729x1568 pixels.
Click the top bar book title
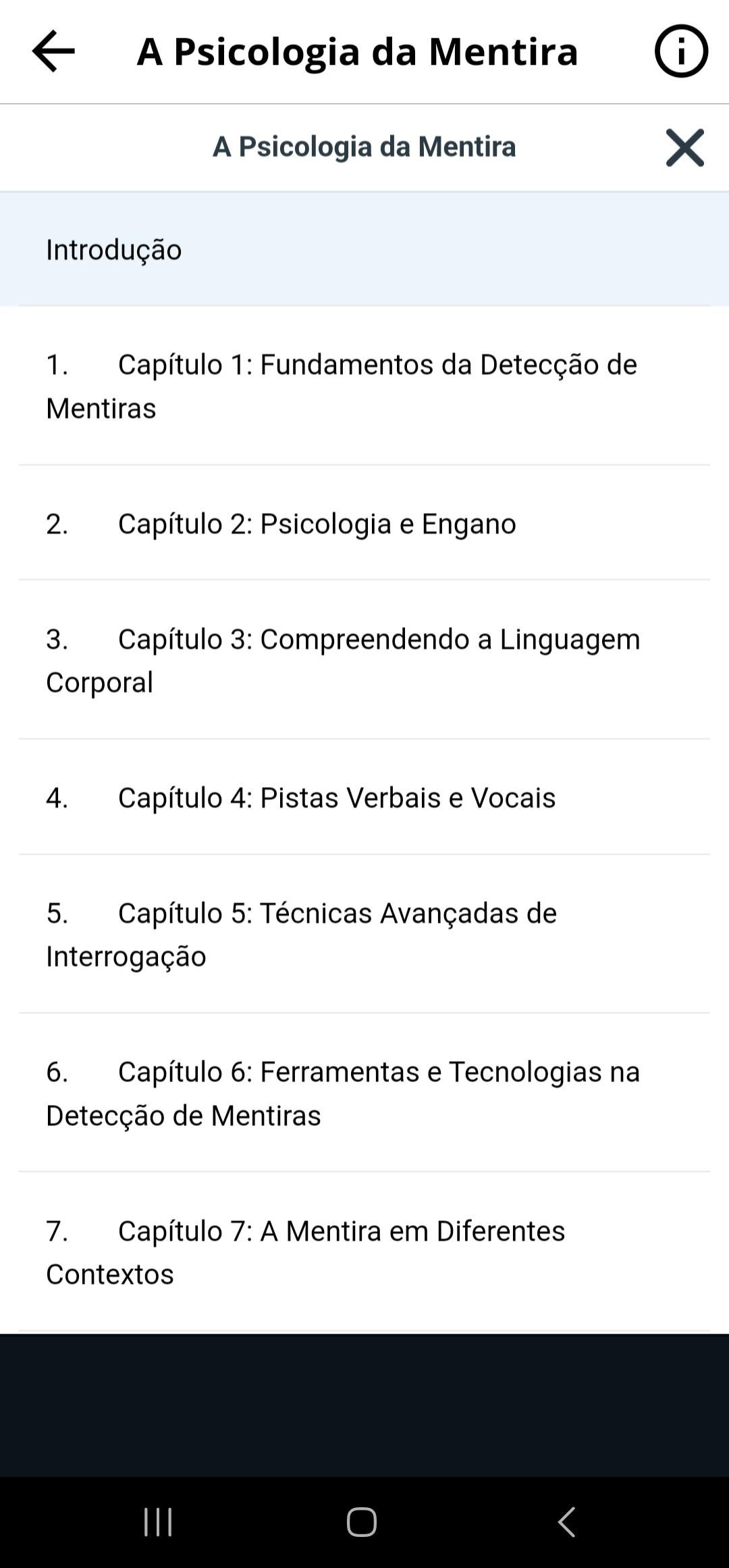click(x=356, y=51)
